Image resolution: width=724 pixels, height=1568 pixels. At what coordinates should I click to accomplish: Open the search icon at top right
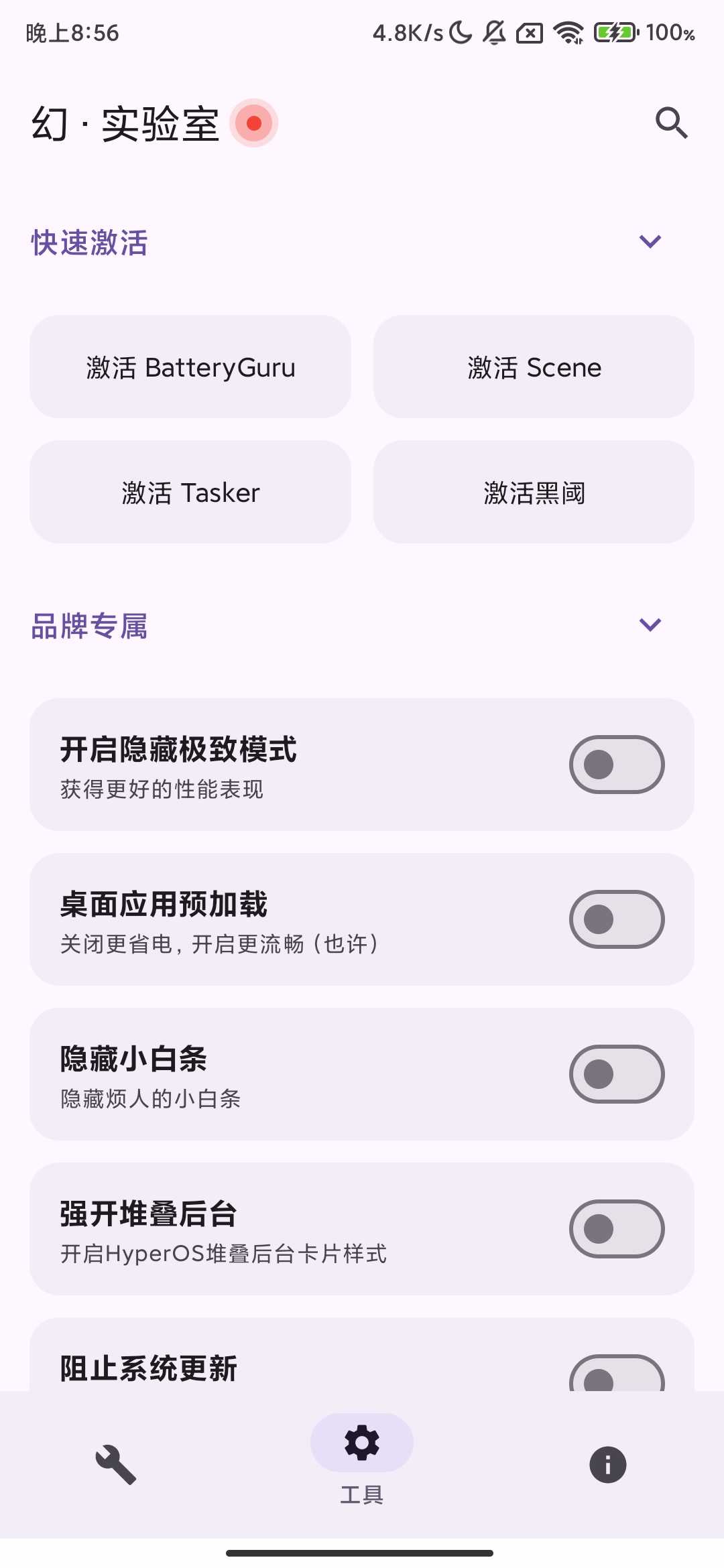click(672, 123)
